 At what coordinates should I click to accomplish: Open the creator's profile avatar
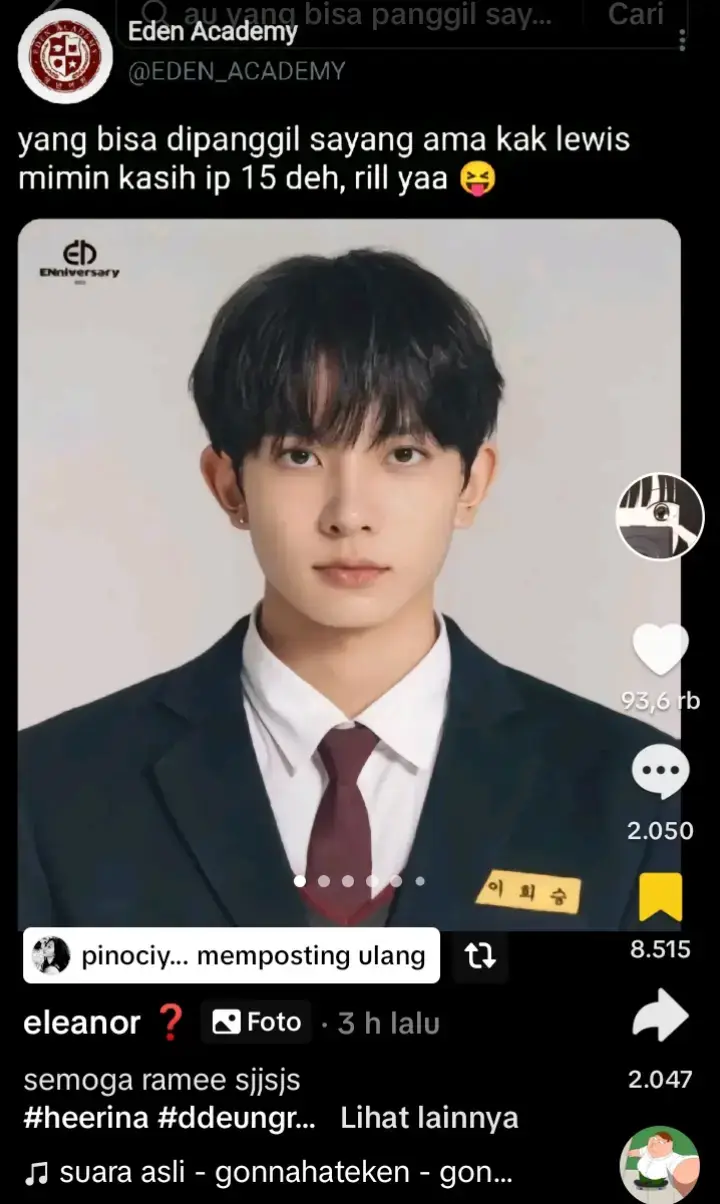tap(660, 517)
